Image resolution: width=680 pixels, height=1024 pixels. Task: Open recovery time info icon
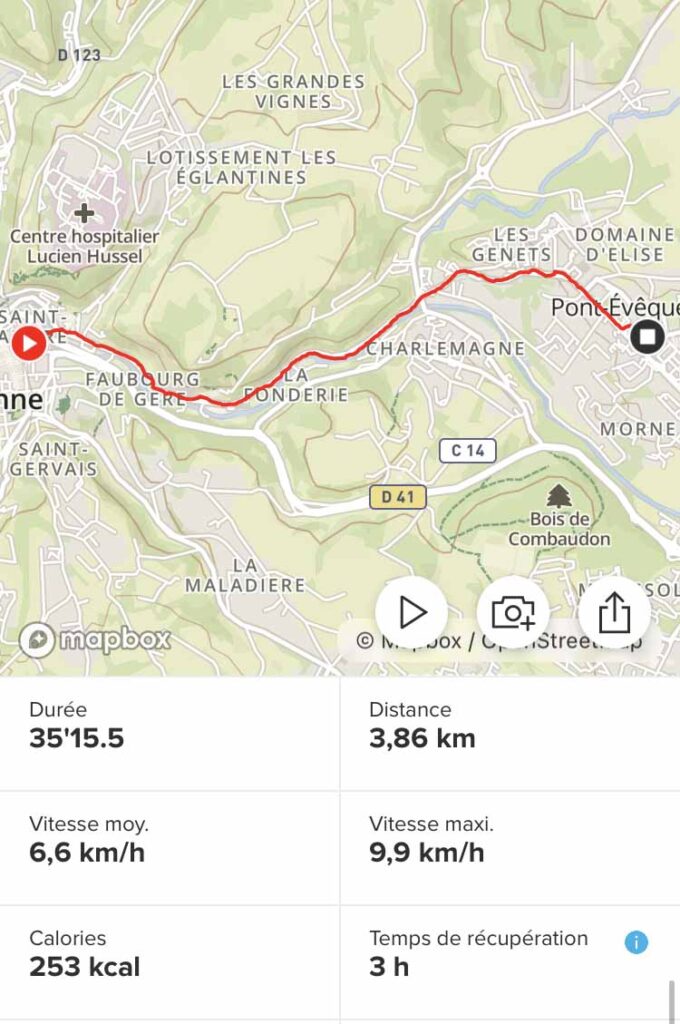[x=636, y=942]
